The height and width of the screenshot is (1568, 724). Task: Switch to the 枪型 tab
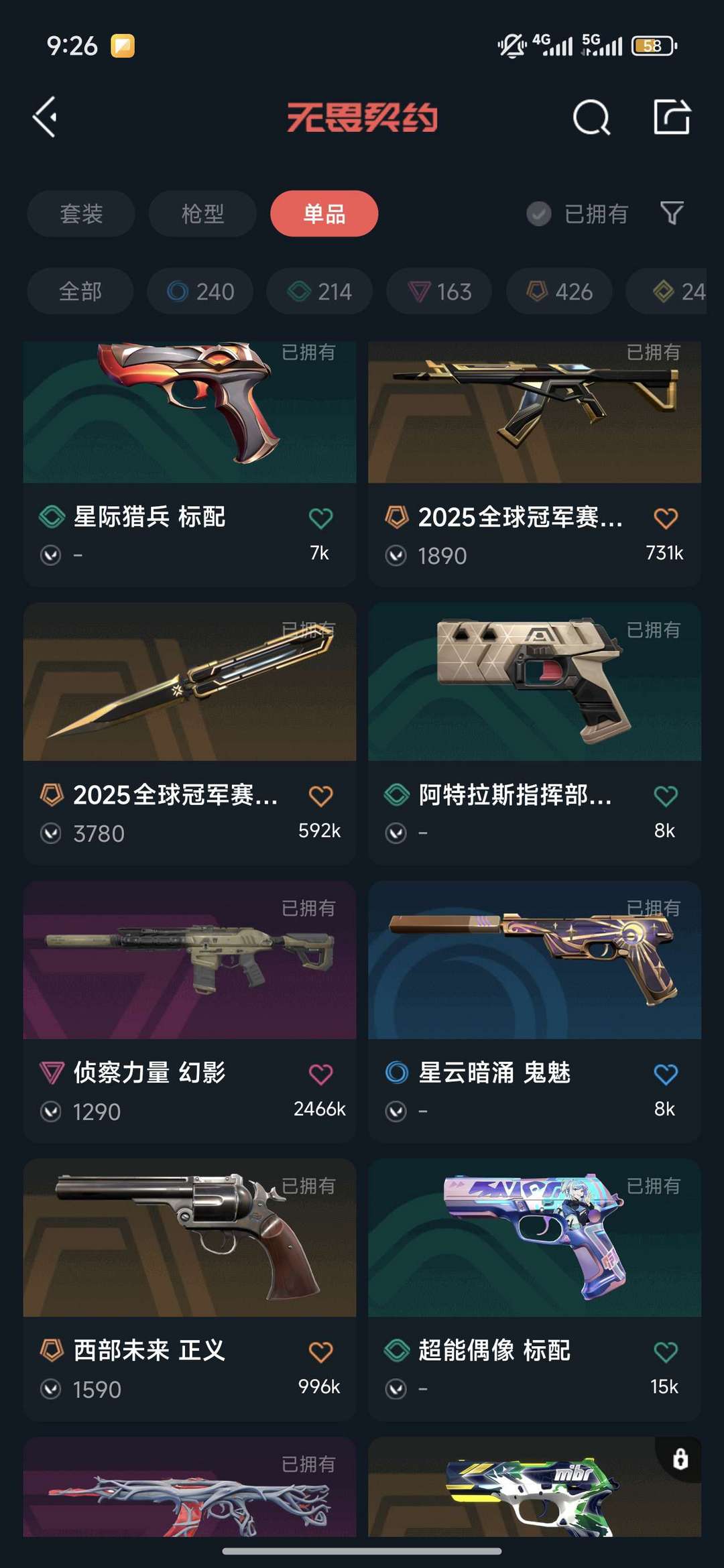coord(202,214)
